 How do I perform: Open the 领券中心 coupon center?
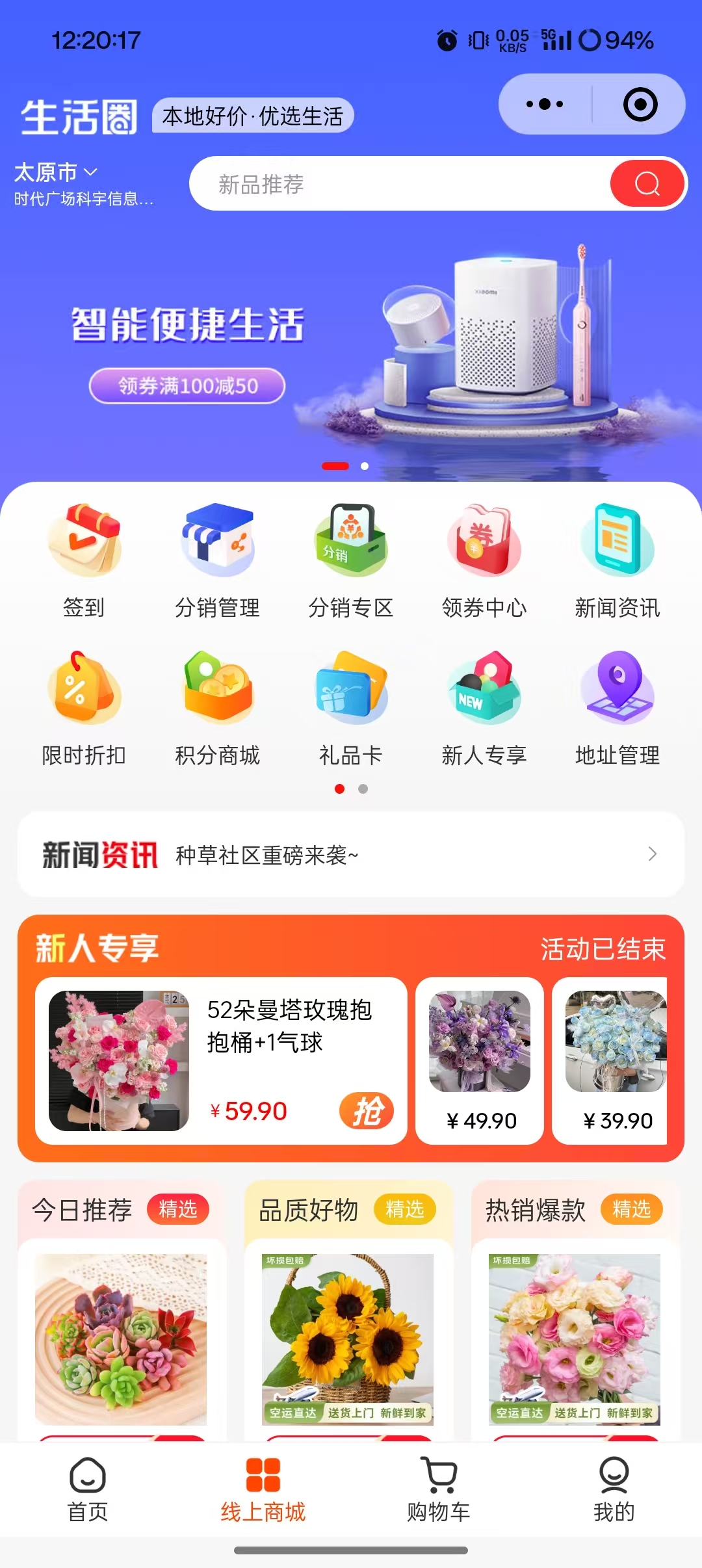click(484, 560)
